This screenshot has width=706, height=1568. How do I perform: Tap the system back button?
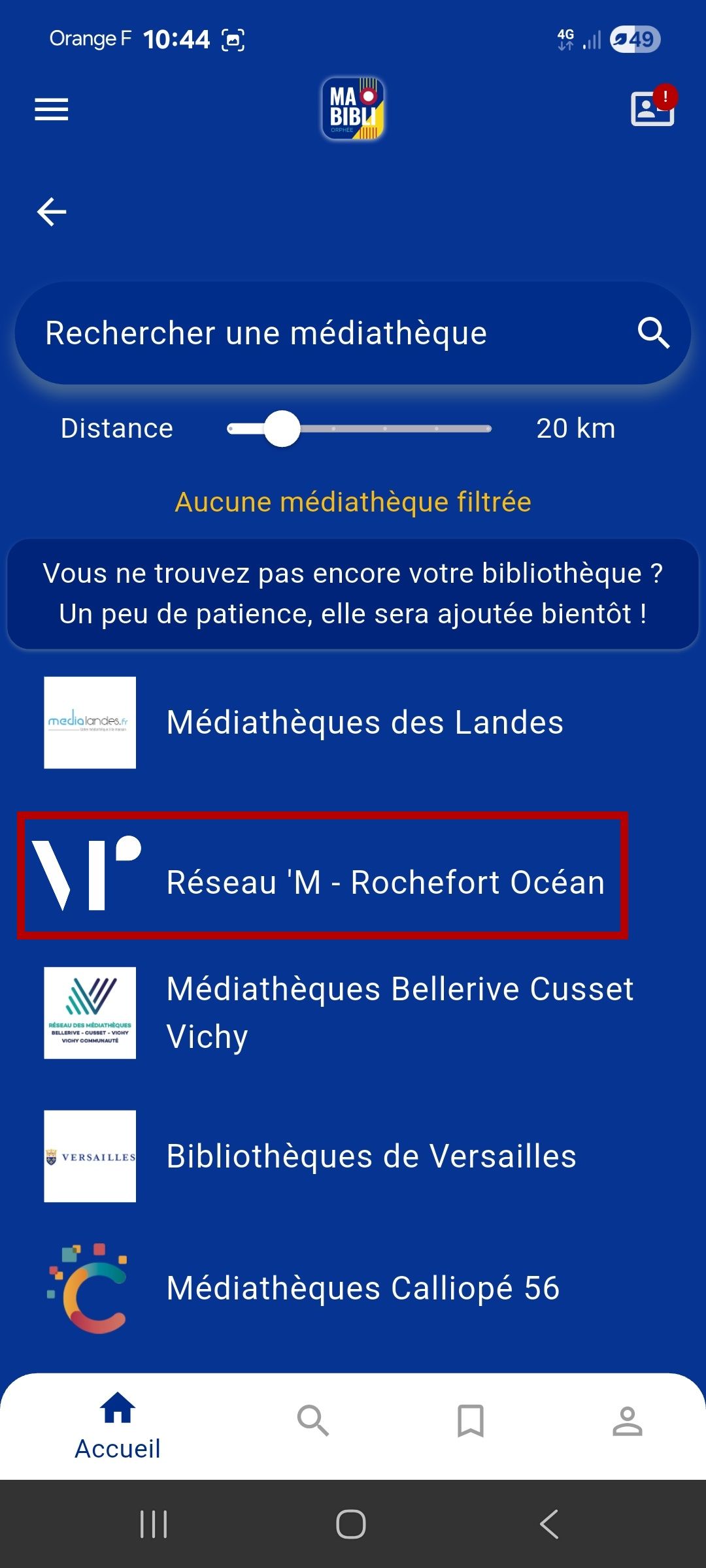point(549,1524)
